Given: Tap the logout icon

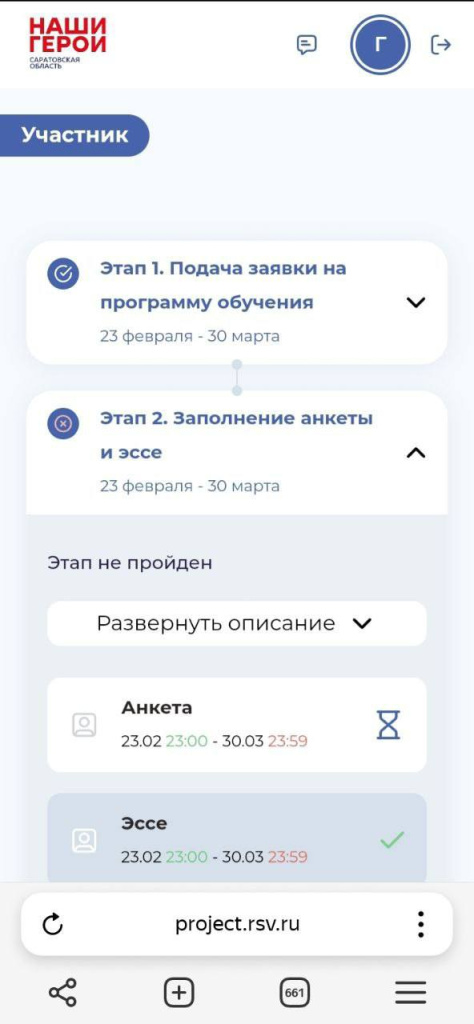Looking at the screenshot, I should tap(441, 45).
